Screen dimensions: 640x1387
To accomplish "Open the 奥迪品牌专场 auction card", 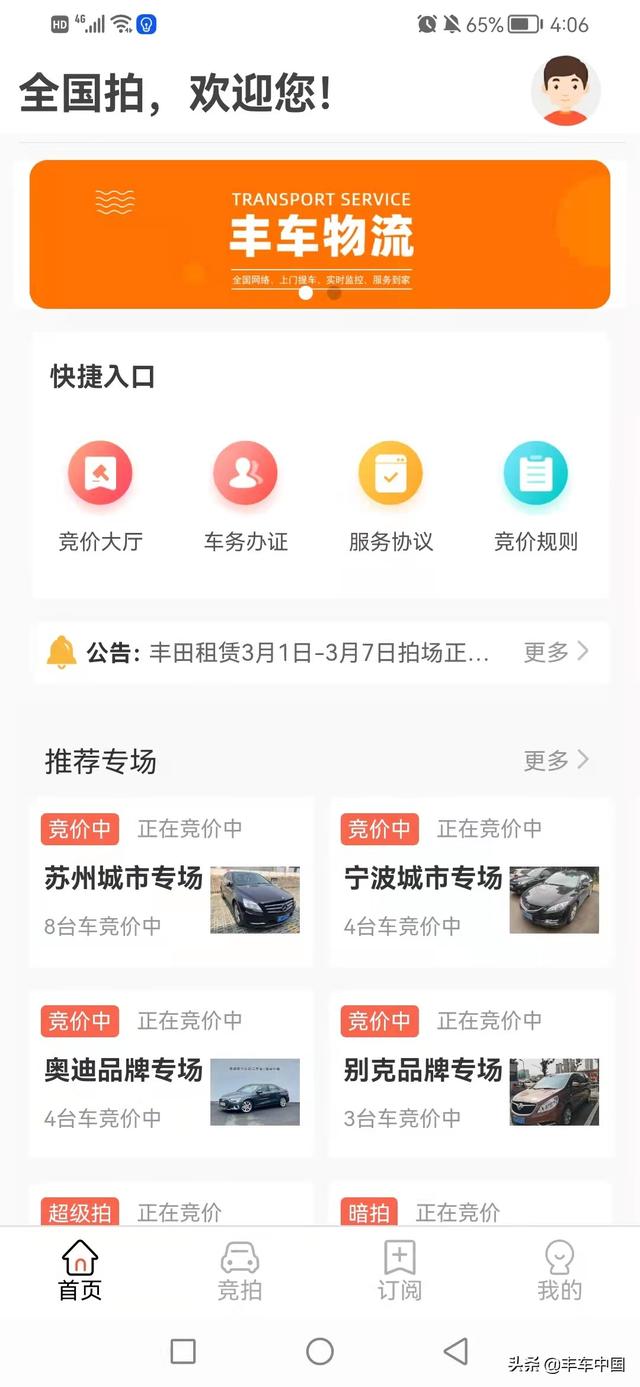I will (171, 1075).
